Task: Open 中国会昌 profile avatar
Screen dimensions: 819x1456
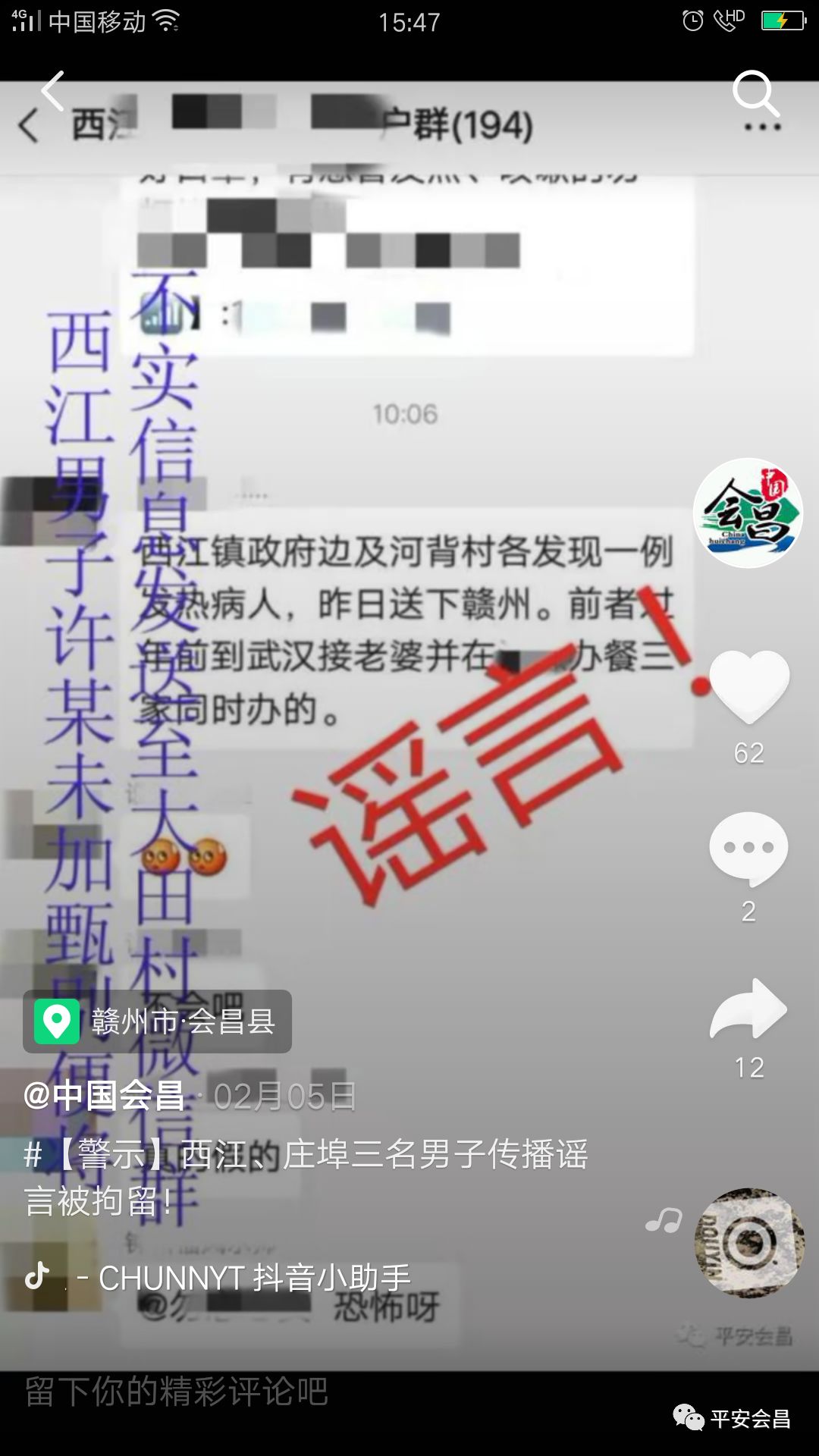Action: (x=748, y=513)
